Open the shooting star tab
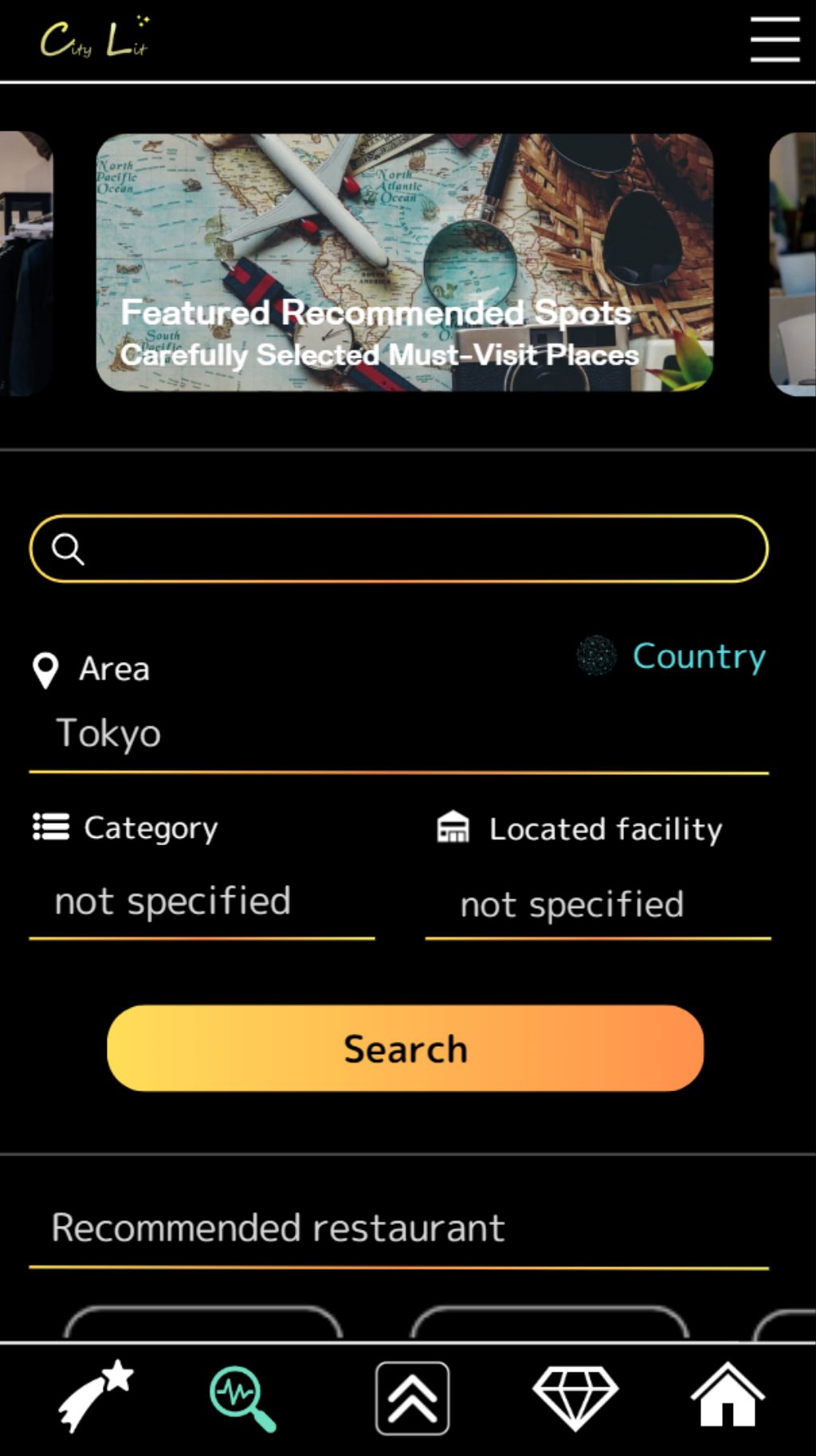The width and height of the screenshot is (816, 1456). click(95, 1396)
